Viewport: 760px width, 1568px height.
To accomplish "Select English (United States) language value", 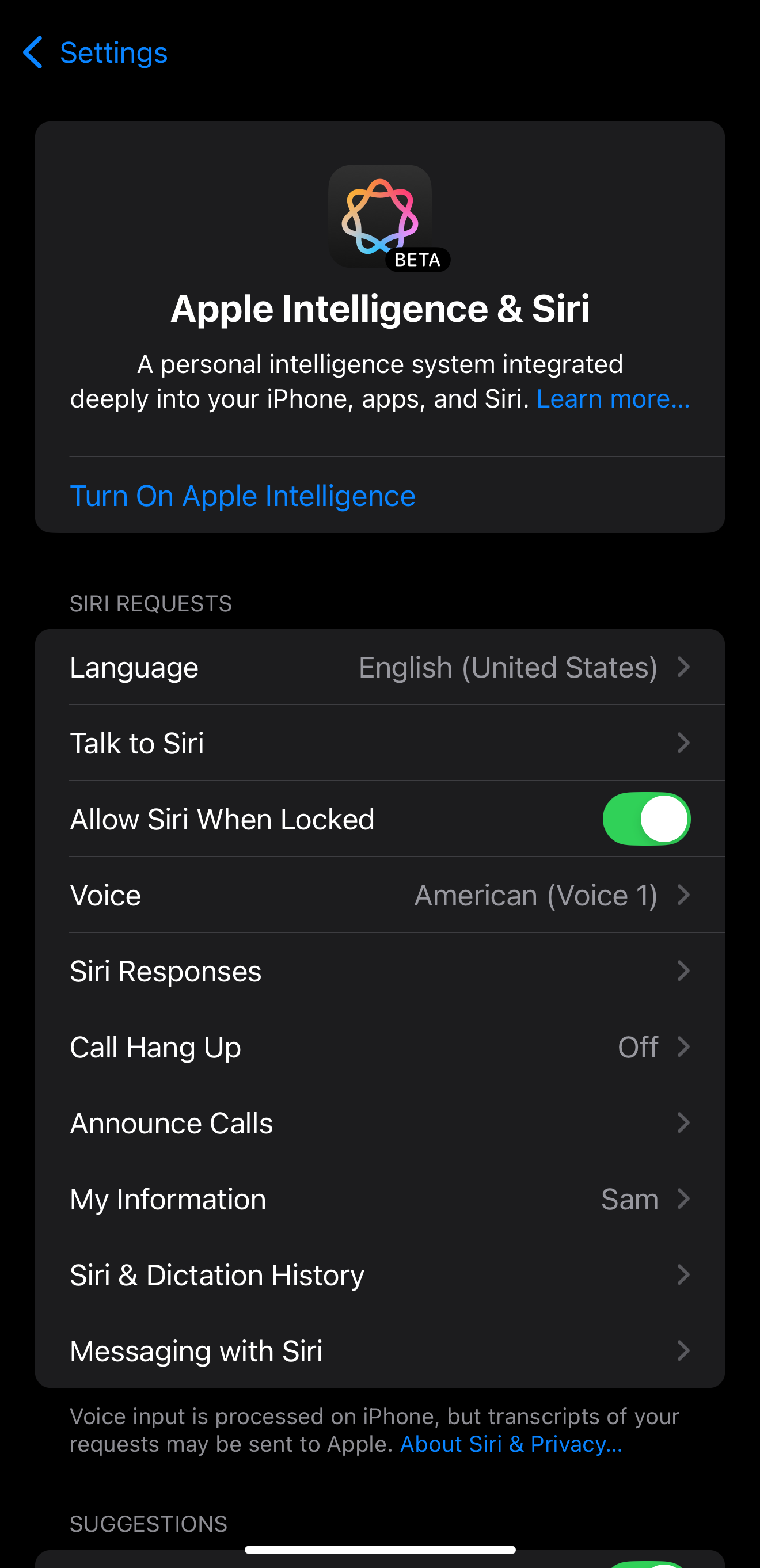I will tap(507, 667).
